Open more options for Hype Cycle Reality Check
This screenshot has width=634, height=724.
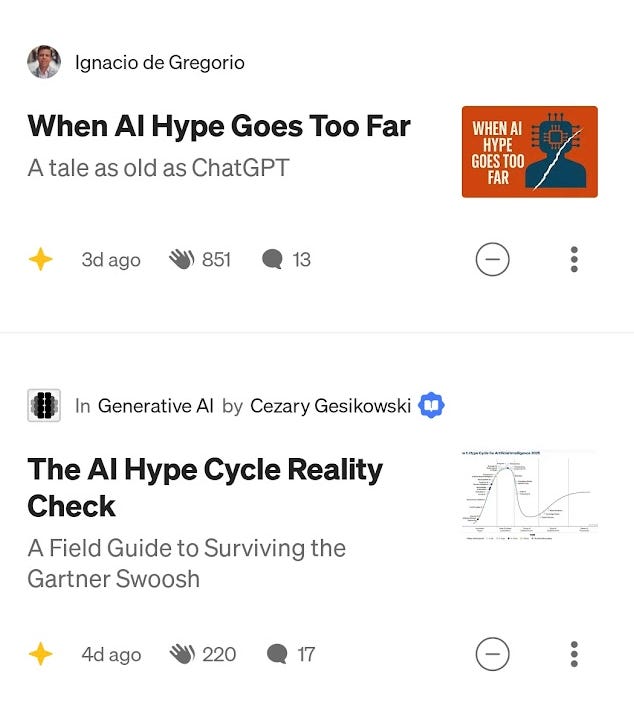tap(574, 654)
